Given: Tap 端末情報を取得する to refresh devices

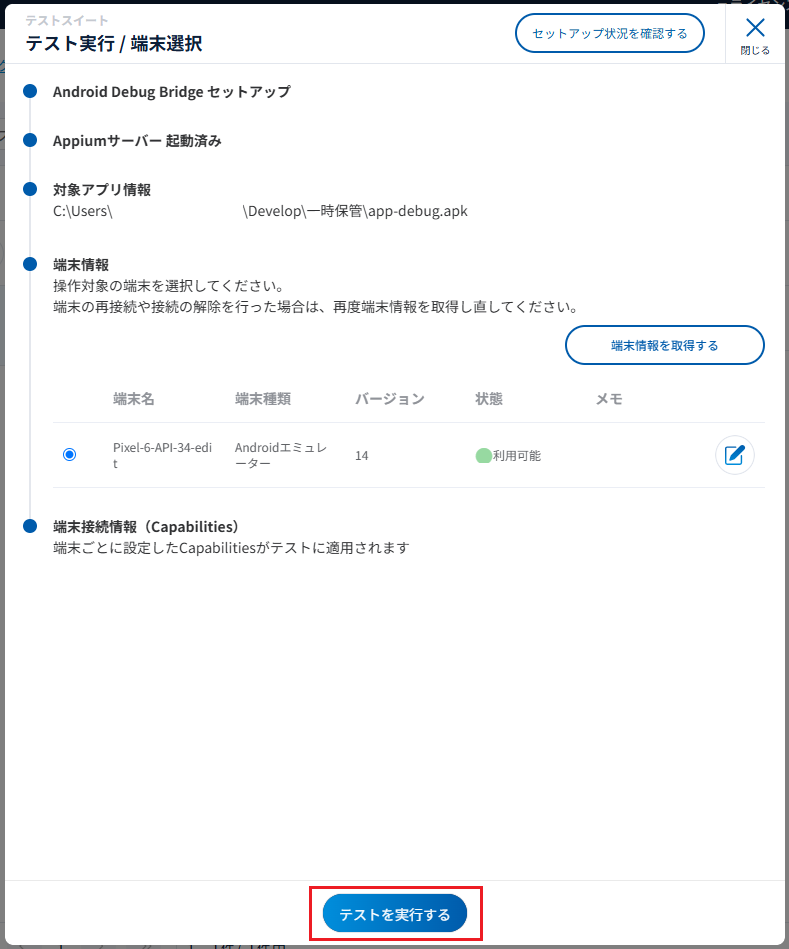Looking at the screenshot, I should pyautogui.click(x=665, y=345).
